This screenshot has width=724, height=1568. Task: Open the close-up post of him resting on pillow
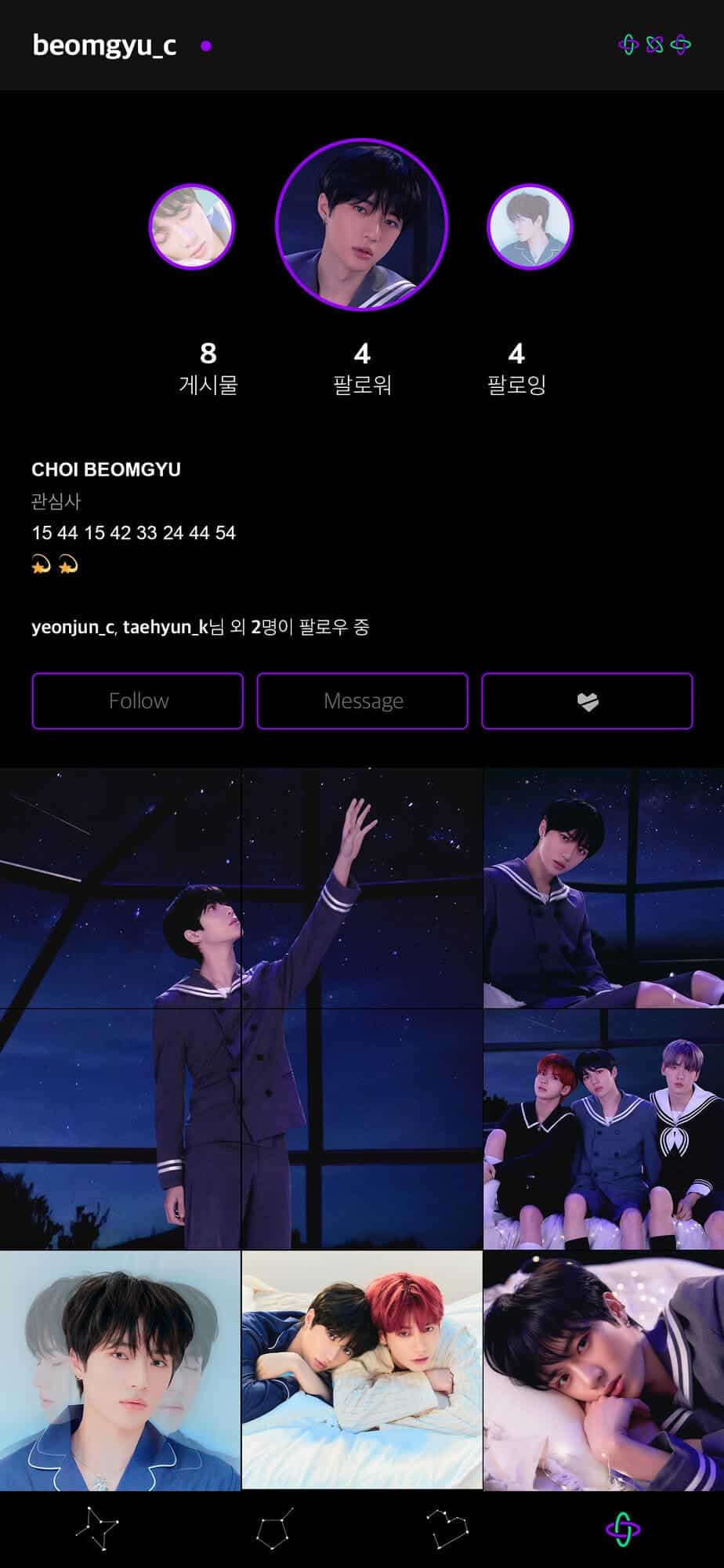pyautogui.click(x=603, y=1370)
